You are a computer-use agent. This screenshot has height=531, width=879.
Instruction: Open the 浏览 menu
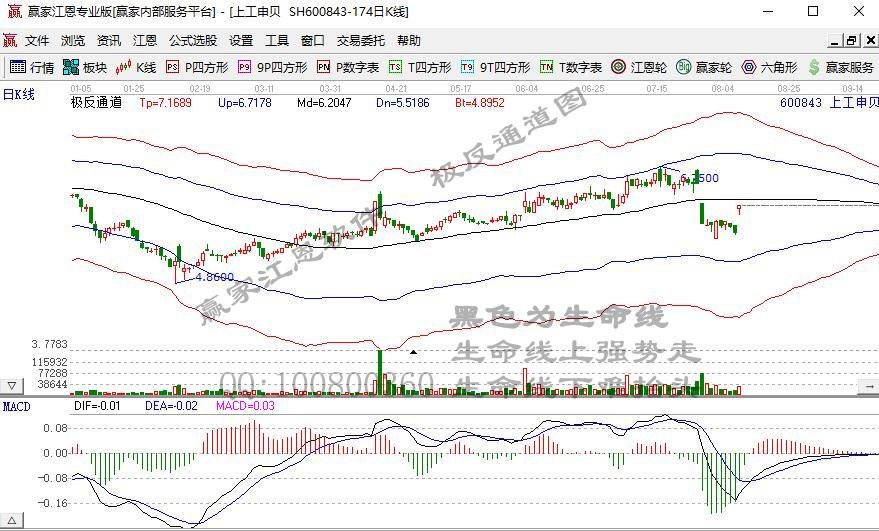click(73, 41)
